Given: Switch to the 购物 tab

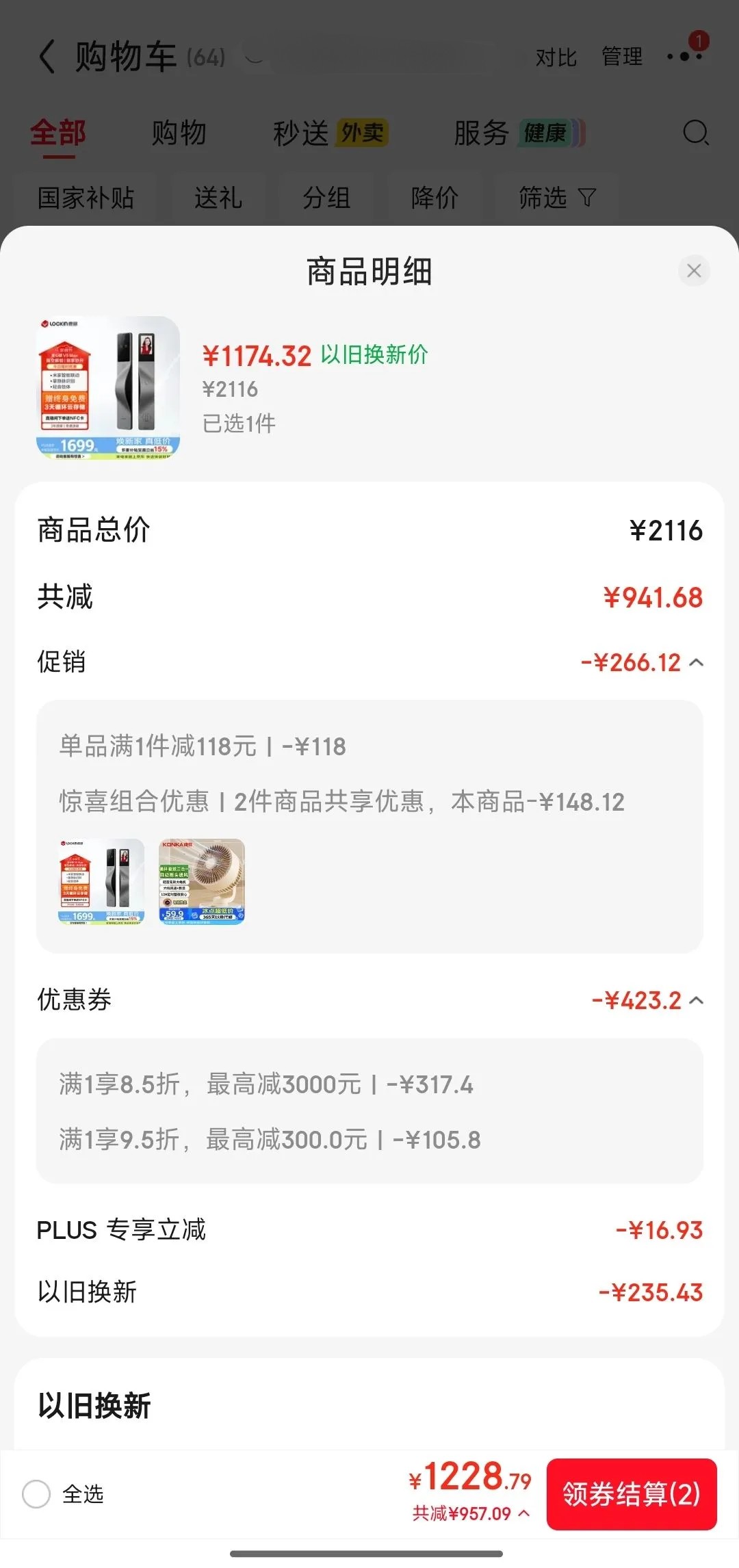Looking at the screenshot, I should coord(179,133).
